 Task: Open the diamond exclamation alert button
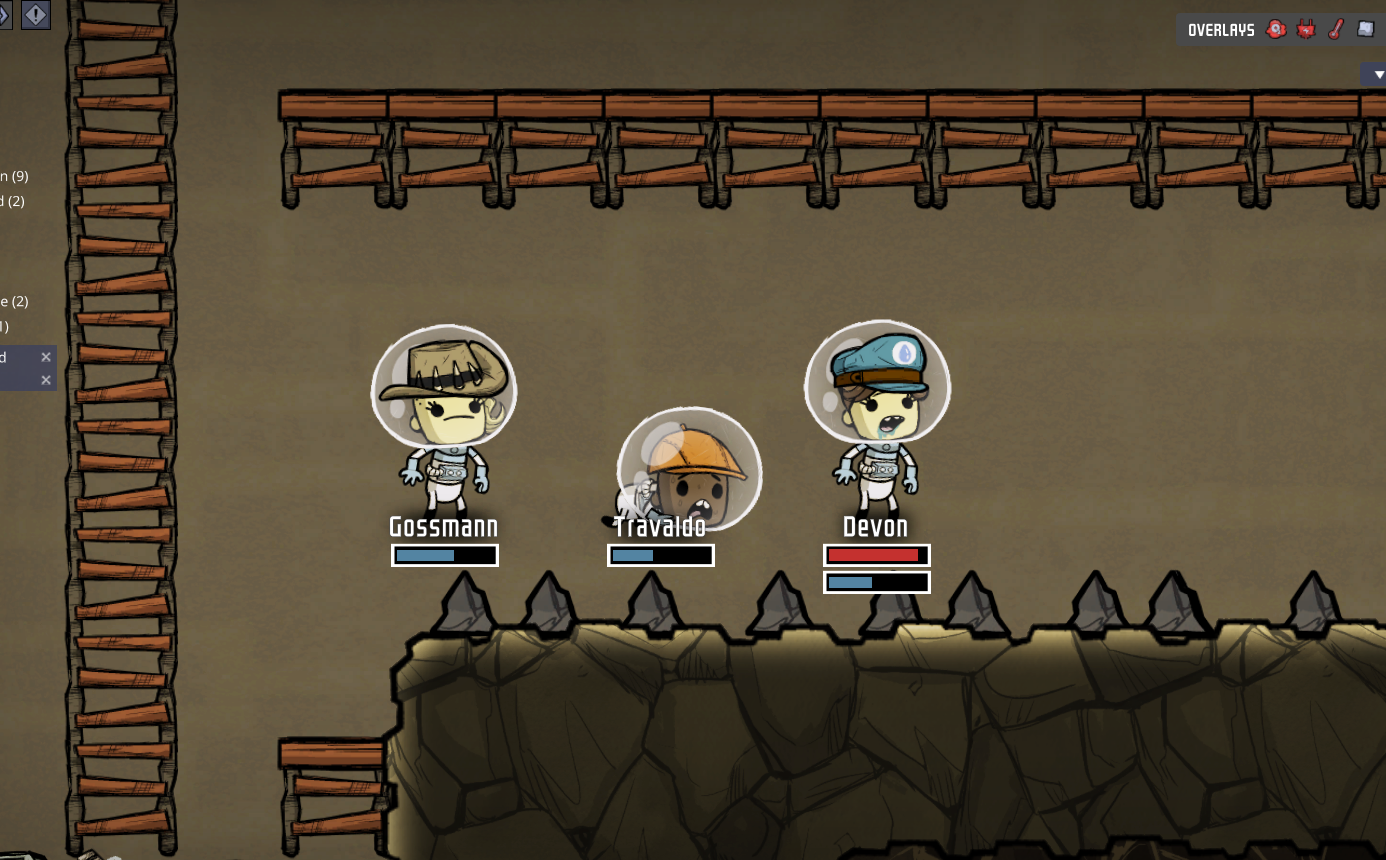click(35, 14)
